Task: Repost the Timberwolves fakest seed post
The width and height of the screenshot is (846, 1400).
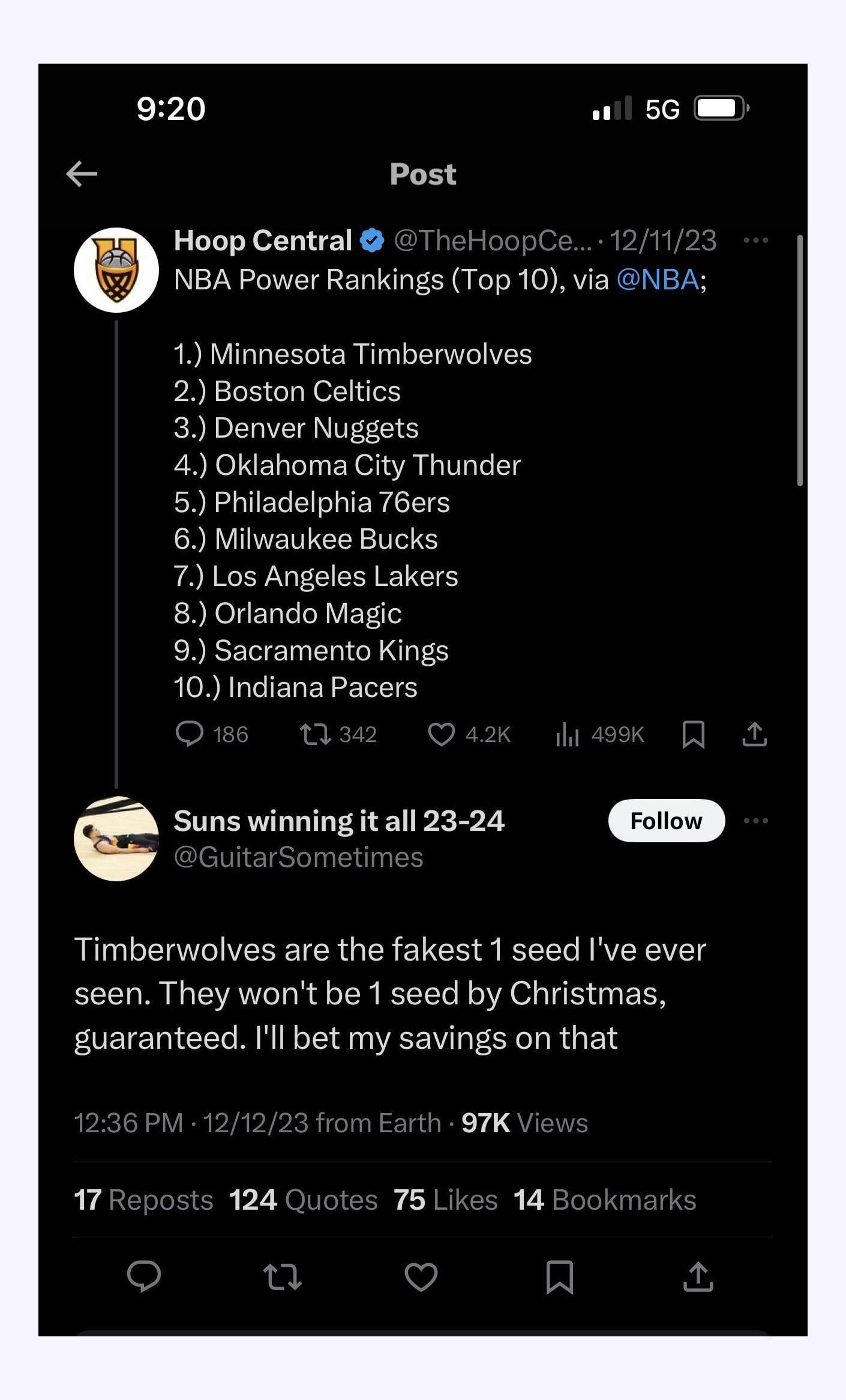Action: pyautogui.click(x=283, y=1276)
